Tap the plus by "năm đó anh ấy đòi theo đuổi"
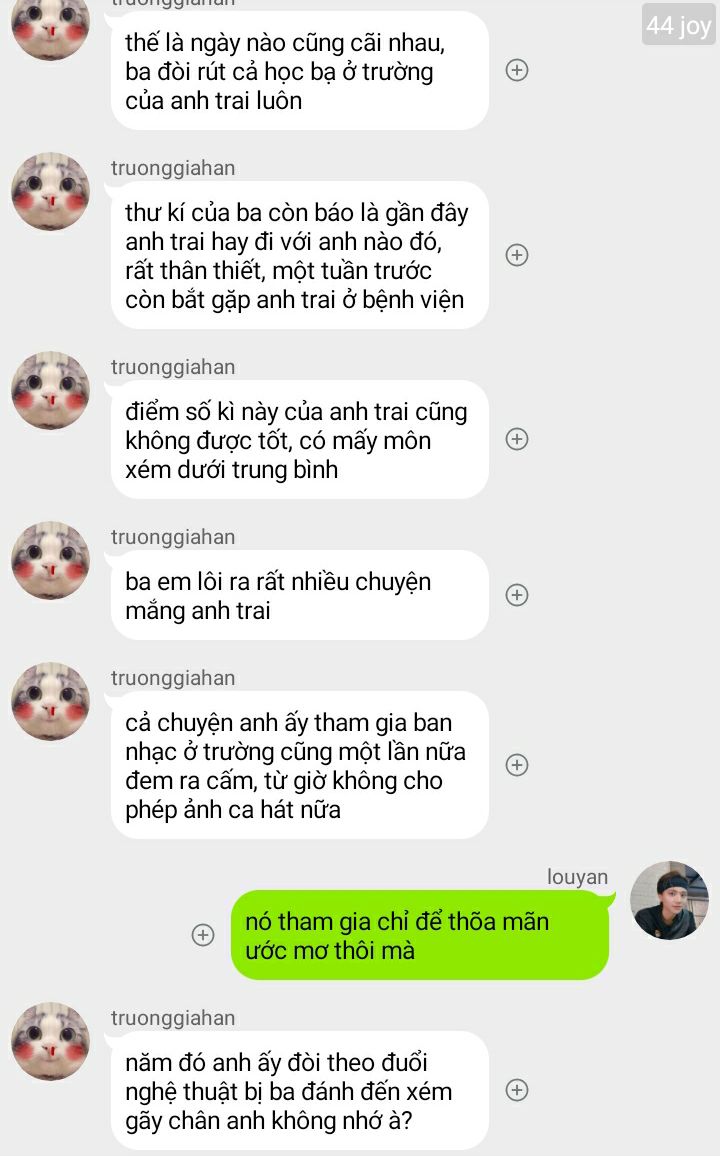The image size is (720, 1156). coord(517,1090)
